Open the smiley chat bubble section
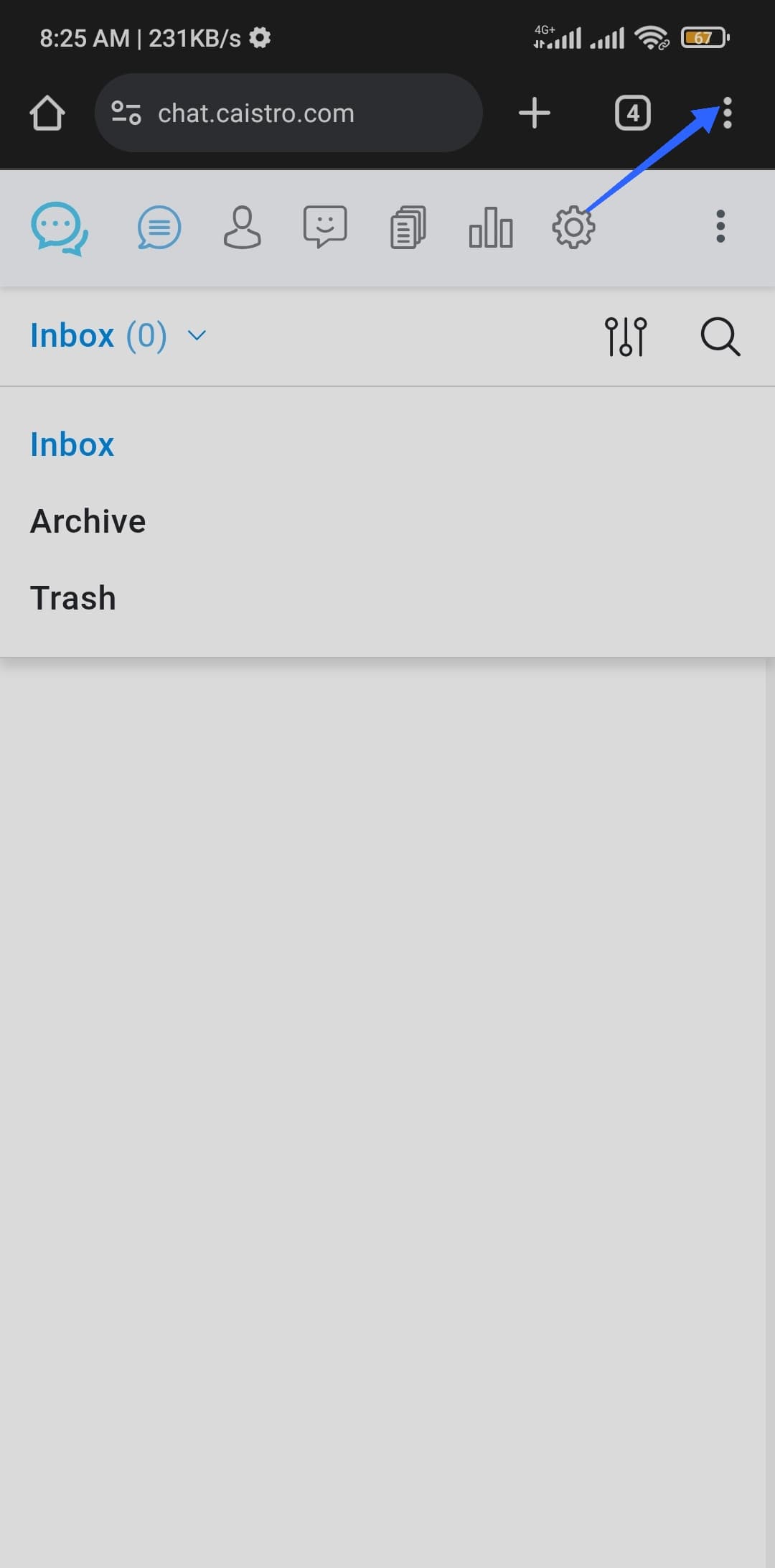The height and width of the screenshot is (1568, 775). (325, 228)
